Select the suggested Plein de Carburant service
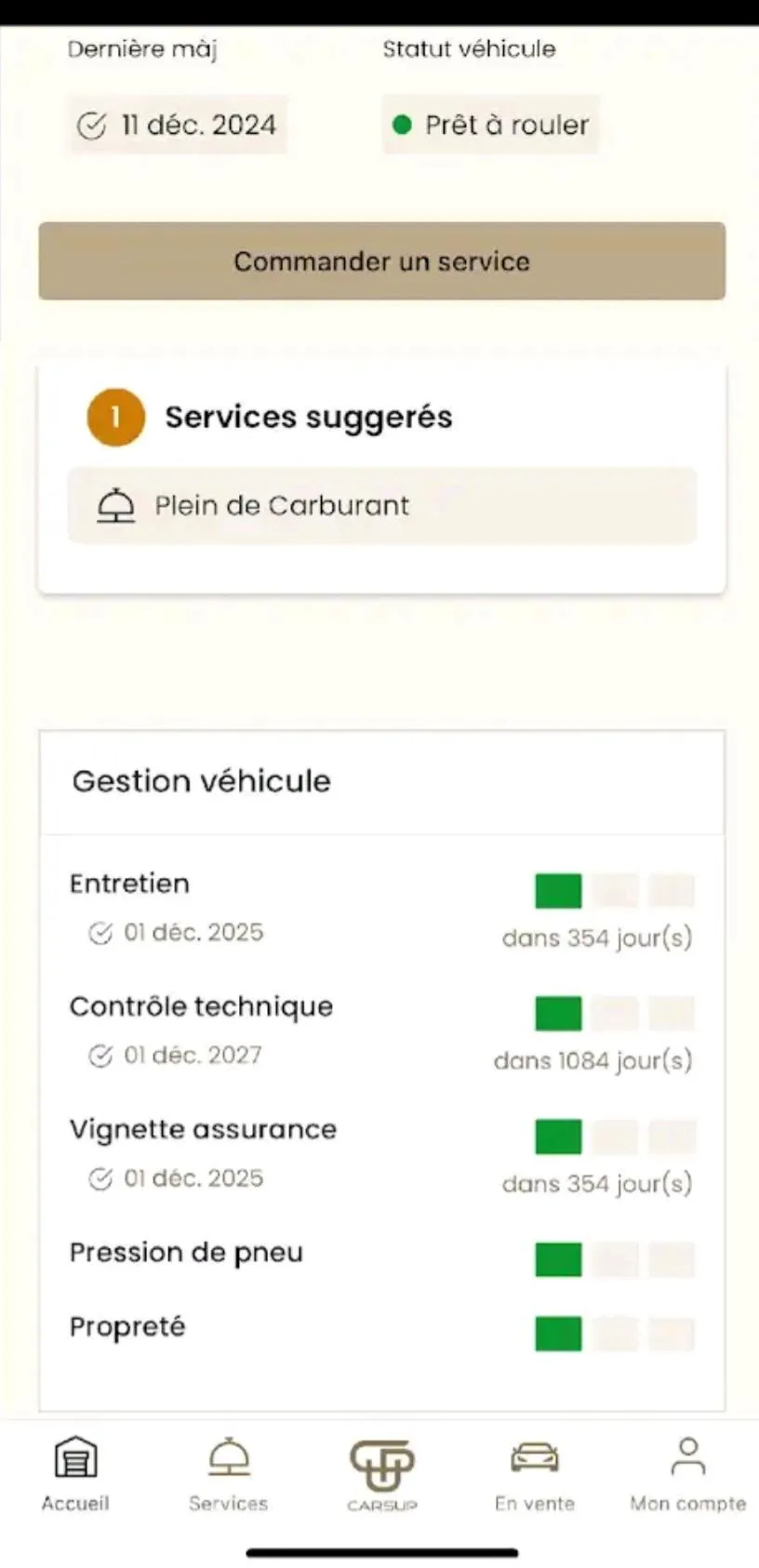 (x=381, y=505)
